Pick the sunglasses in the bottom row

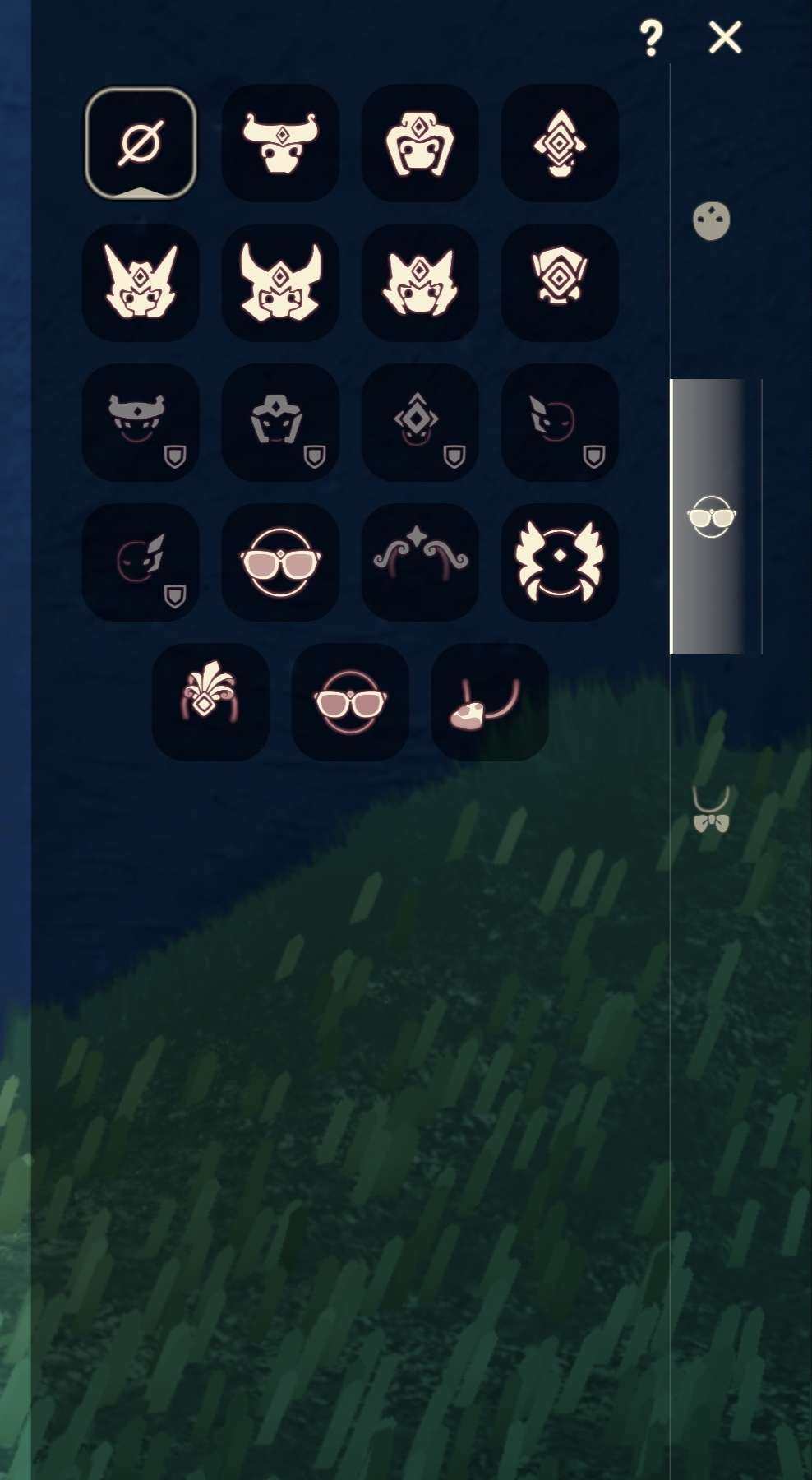[x=350, y=702]
